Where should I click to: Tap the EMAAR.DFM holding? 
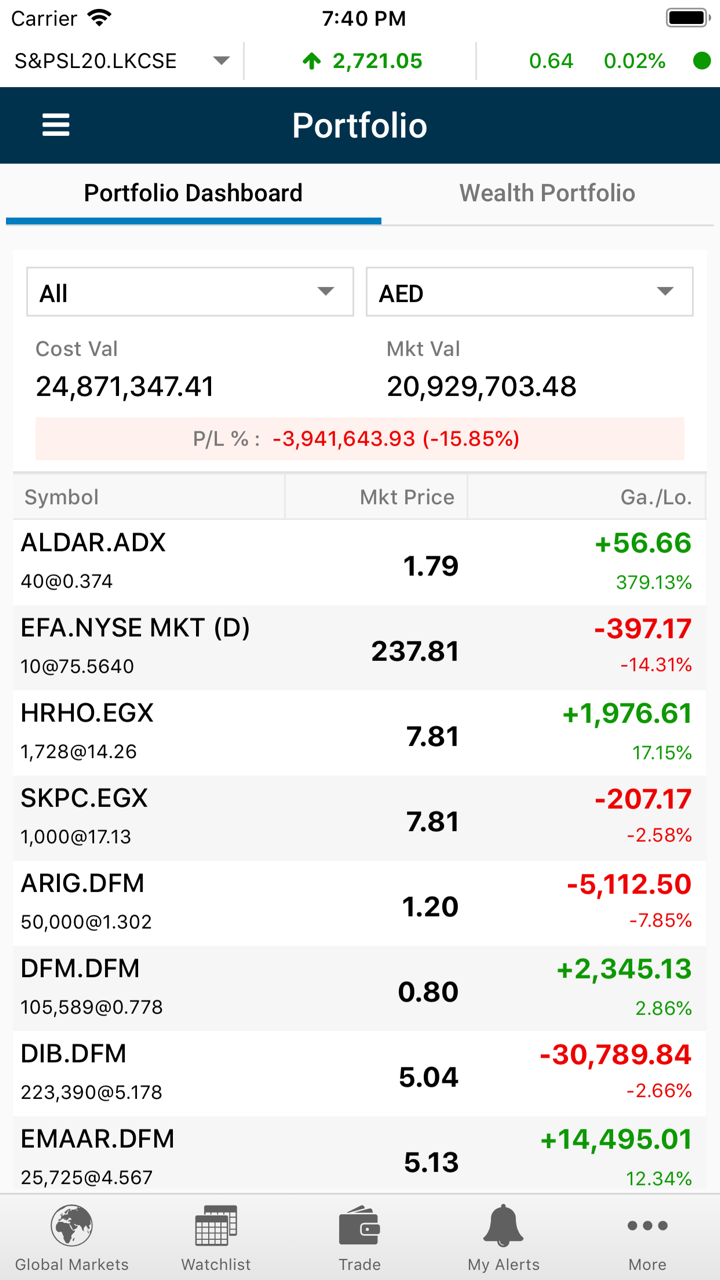360,1155
